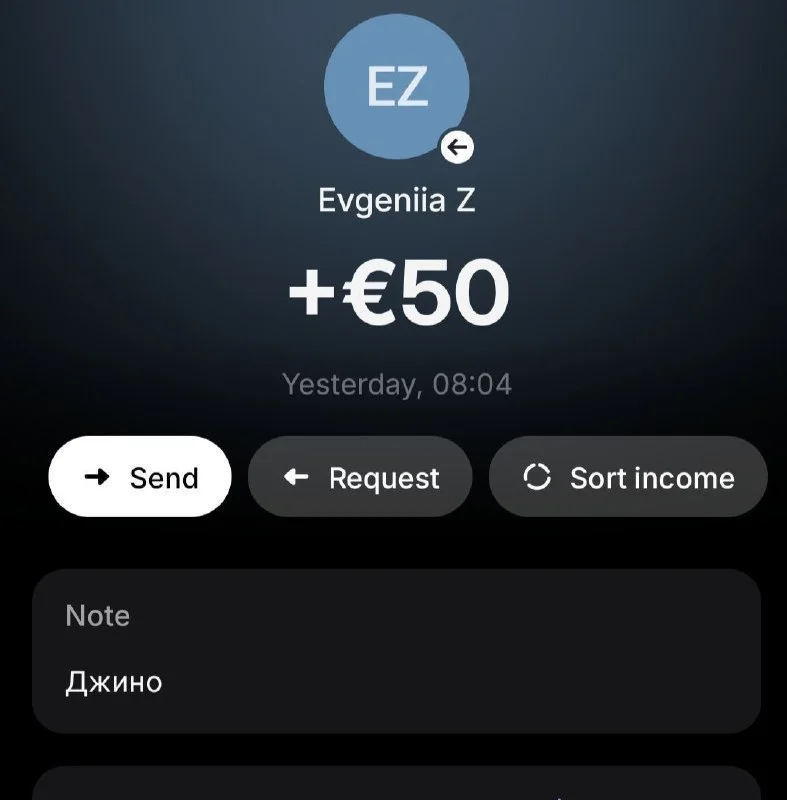Open the Note field with Джино
This screenshot has width=787, height=800.
click(x=396, y=651)
